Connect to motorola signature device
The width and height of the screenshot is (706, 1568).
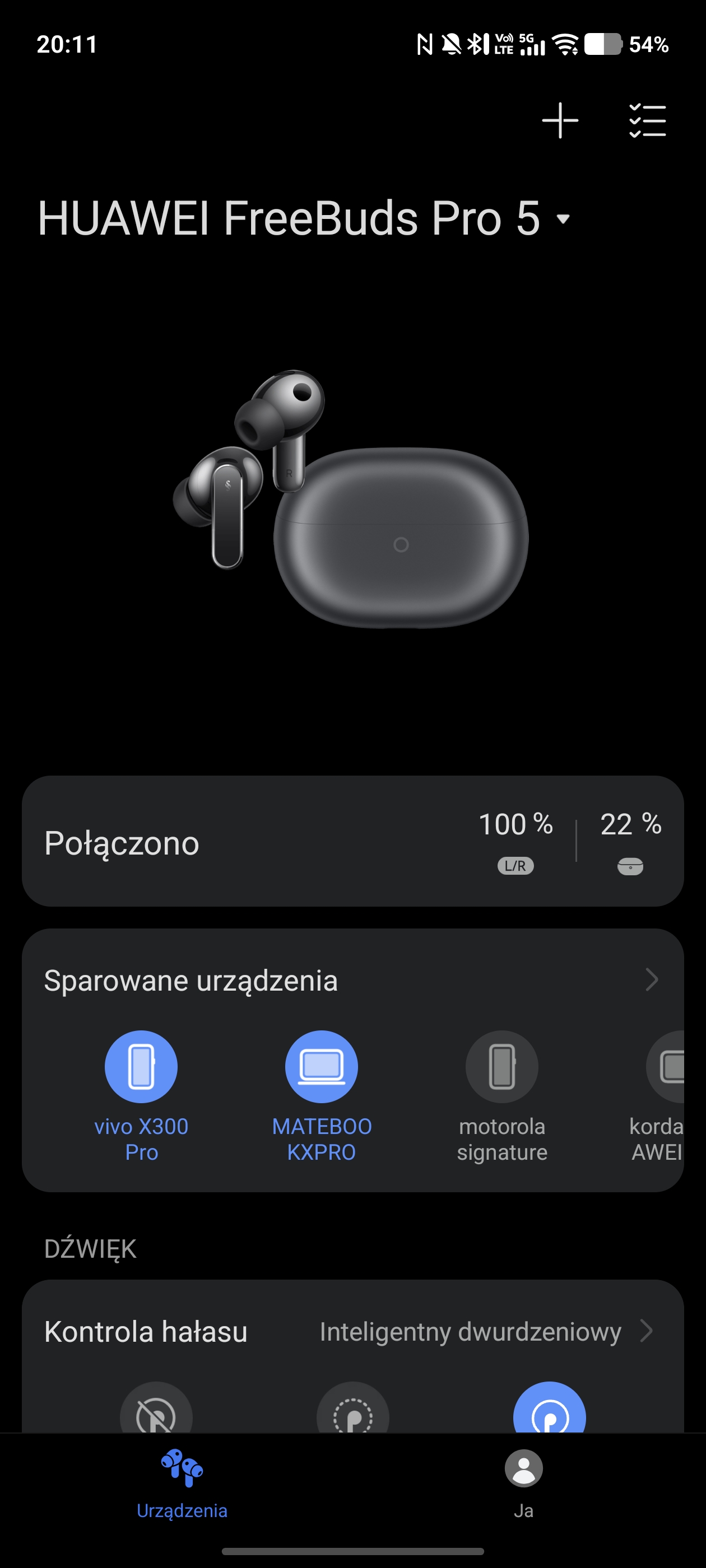(502, 1067)
